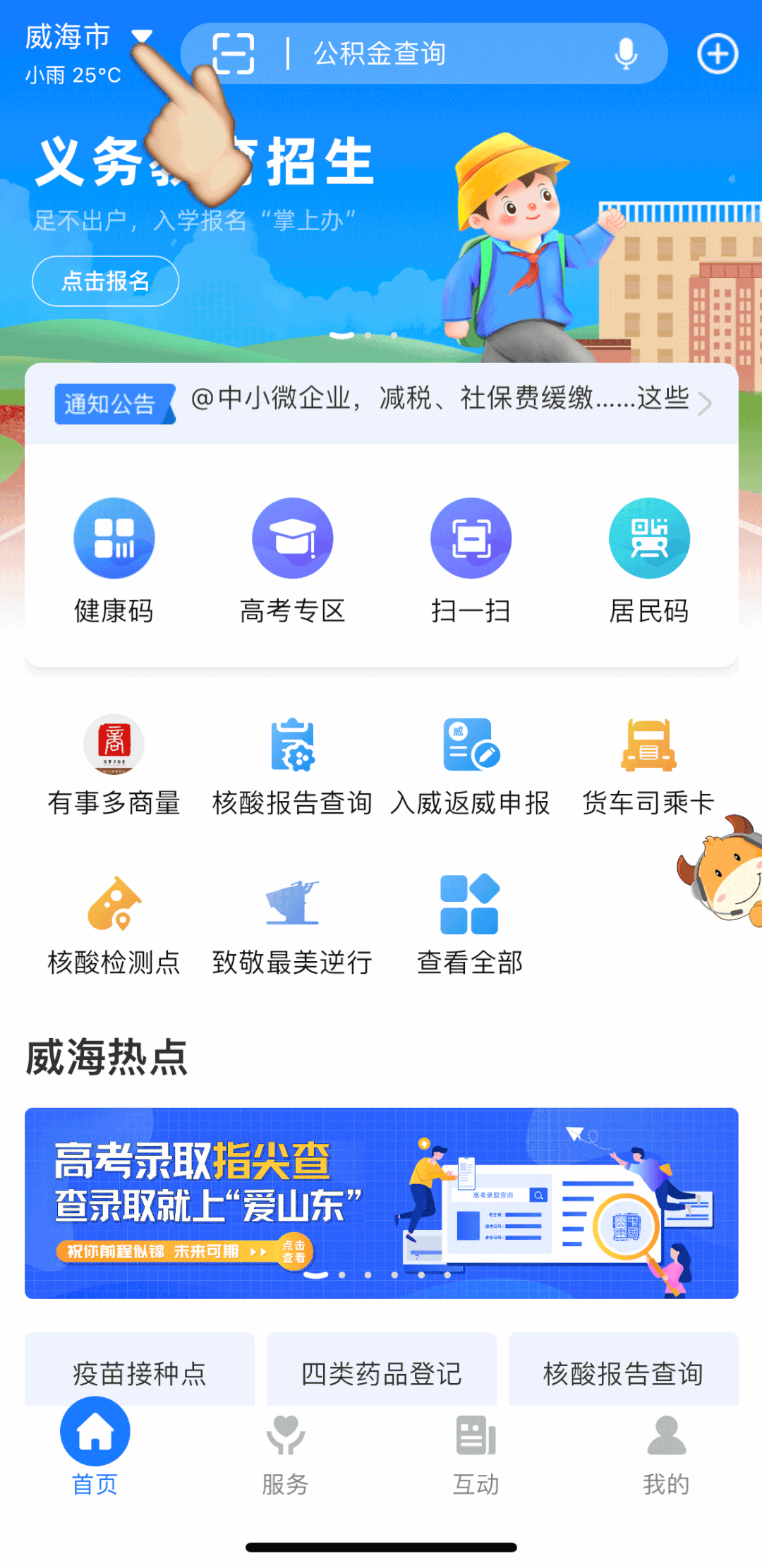The height and width of the screenshot is (1568, 762).
Task: Open 有事多商量 service
Action: click(114, 766)
